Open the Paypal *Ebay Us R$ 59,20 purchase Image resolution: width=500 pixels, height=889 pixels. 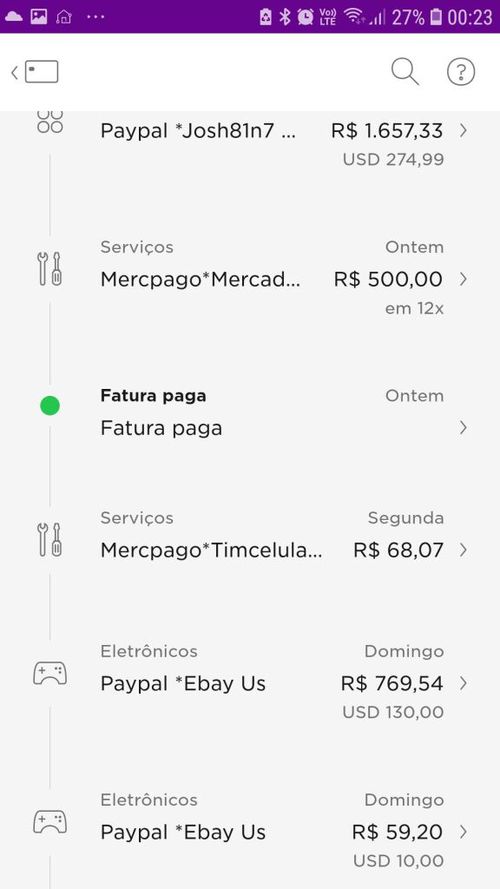point(250,831)
